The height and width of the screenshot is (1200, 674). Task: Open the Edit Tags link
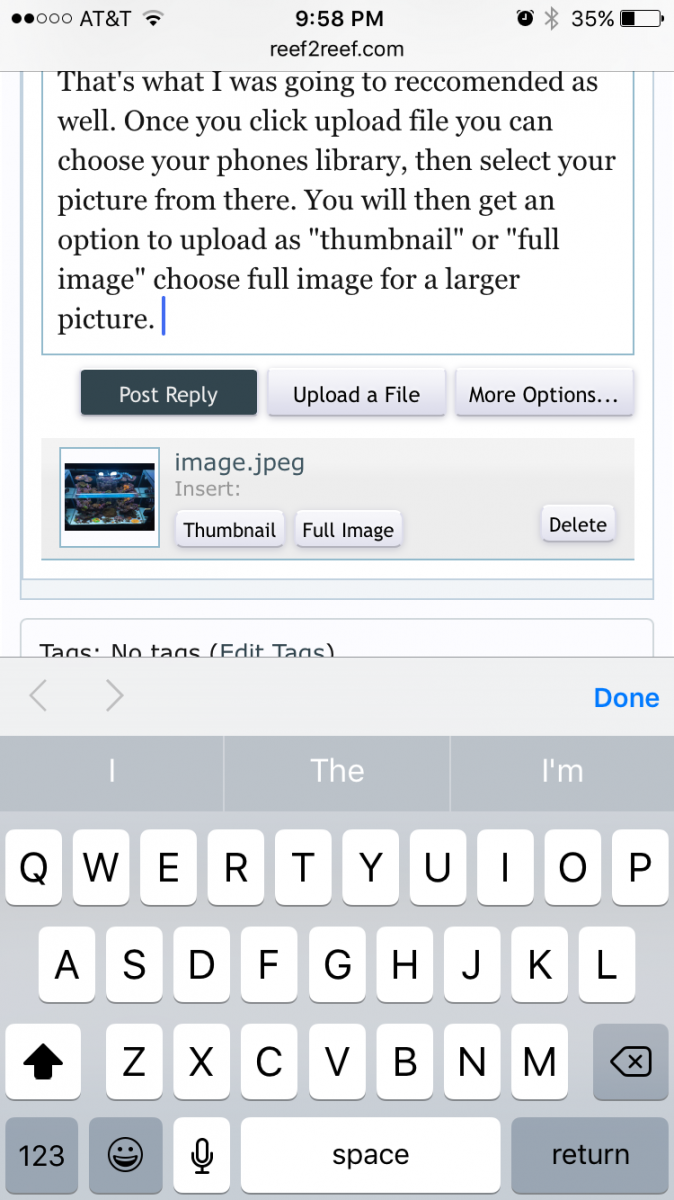[272, 651]
